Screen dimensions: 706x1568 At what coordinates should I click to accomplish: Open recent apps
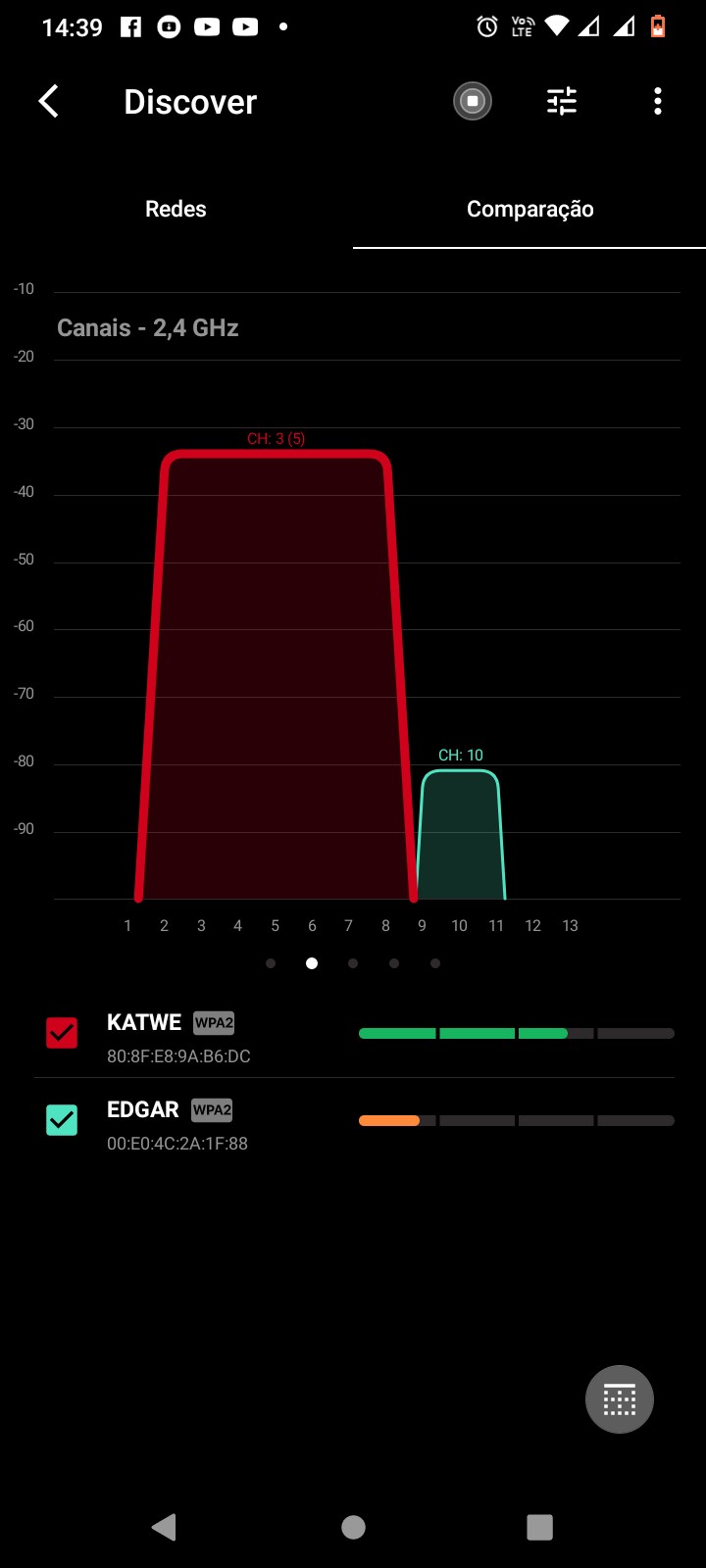click(539, 1527)
